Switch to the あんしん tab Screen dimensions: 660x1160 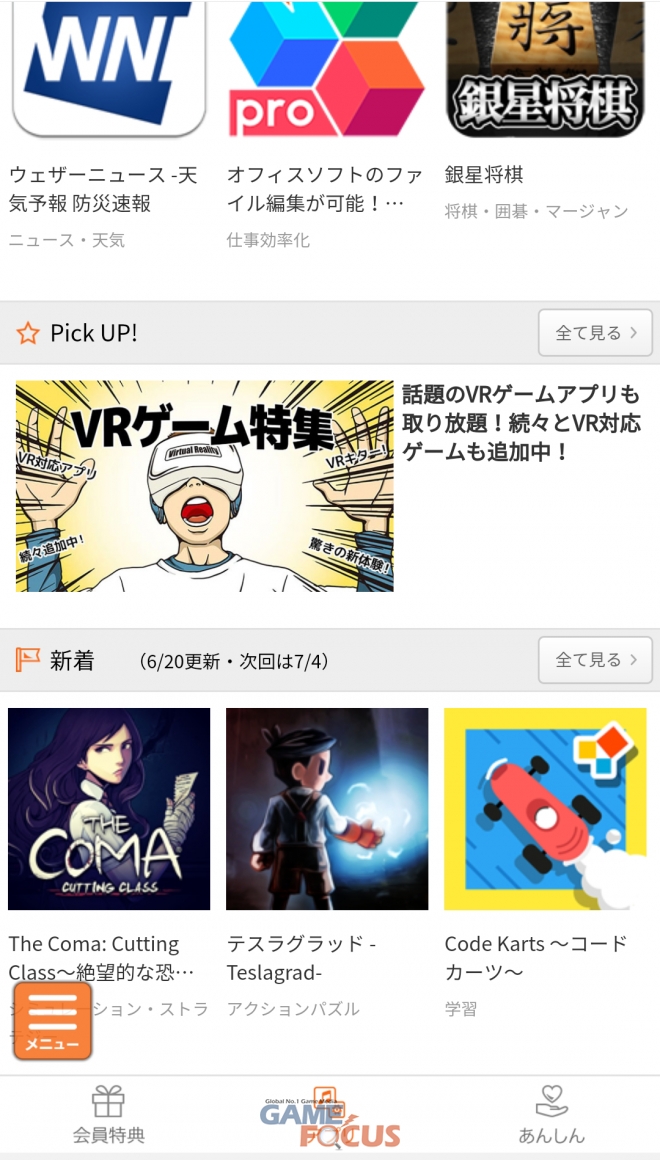(551, 1115)
